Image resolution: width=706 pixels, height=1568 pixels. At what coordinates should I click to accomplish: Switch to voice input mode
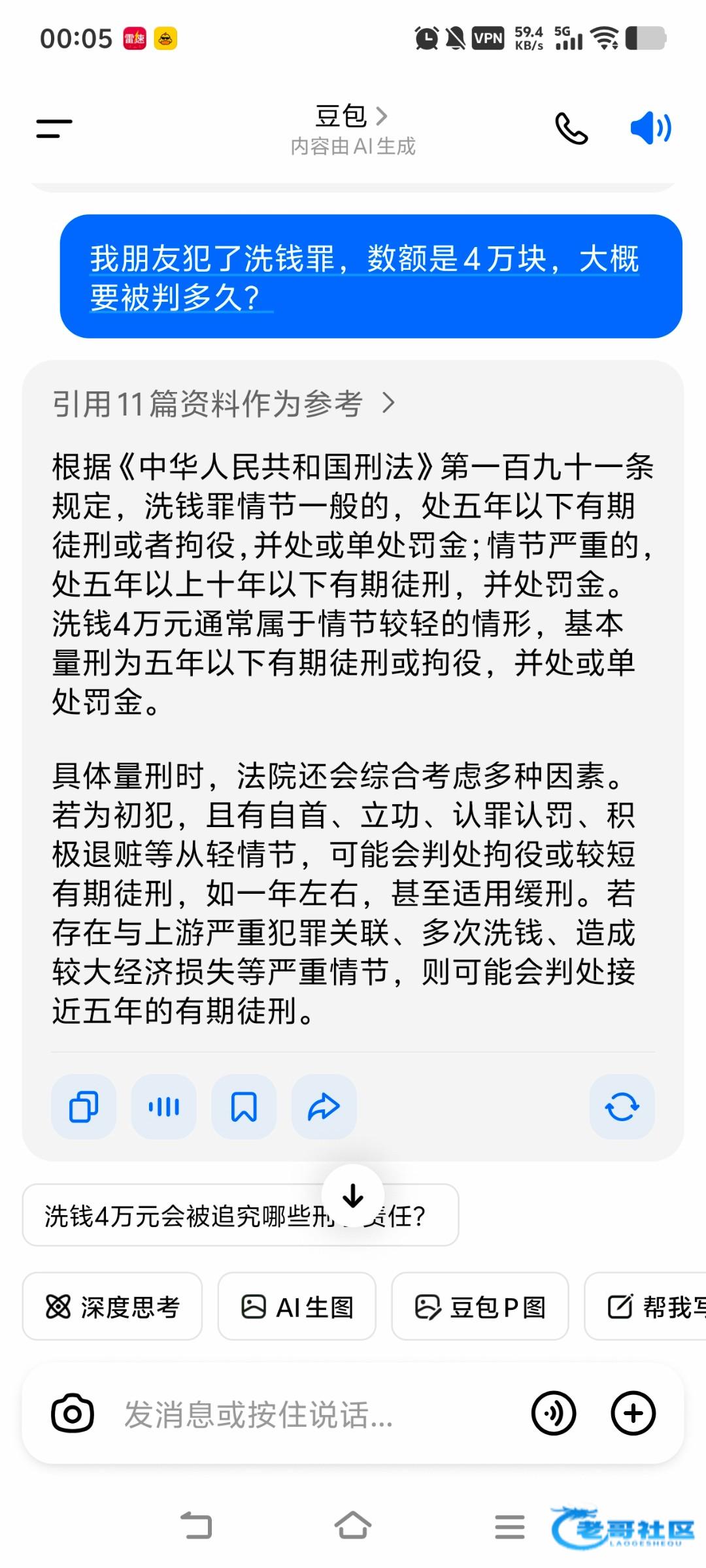(x=554, y=1414)
